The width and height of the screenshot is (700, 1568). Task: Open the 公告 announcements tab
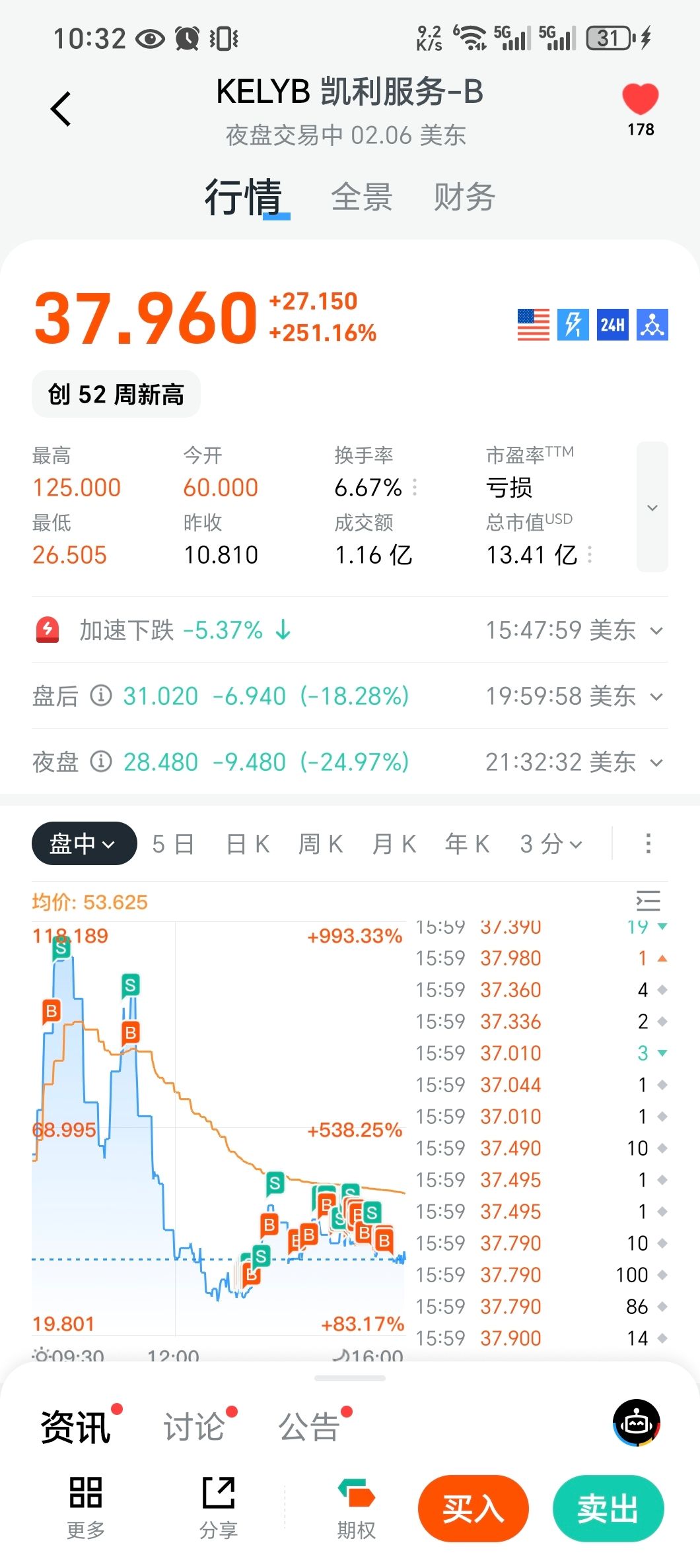[x=308, y=1427]
